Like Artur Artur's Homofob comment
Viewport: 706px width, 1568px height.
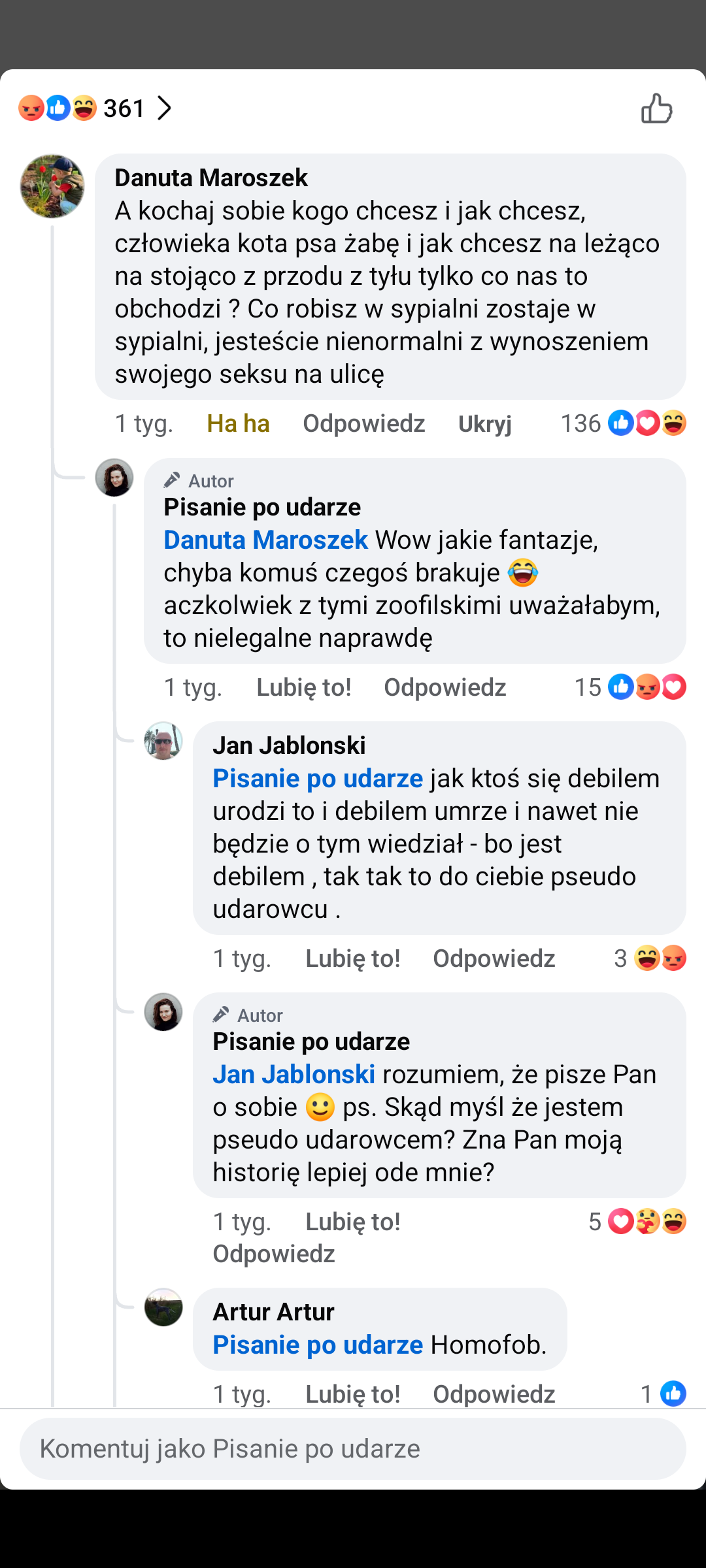[352, 1394]
